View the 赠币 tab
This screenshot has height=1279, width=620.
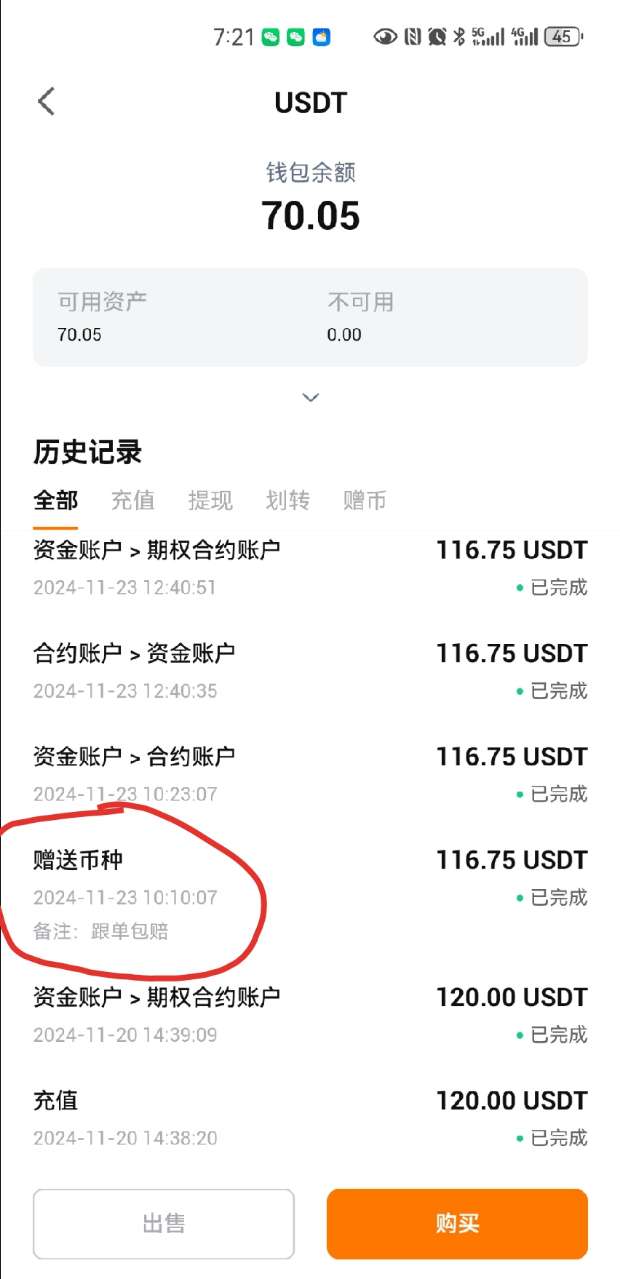tap(364, 501)
